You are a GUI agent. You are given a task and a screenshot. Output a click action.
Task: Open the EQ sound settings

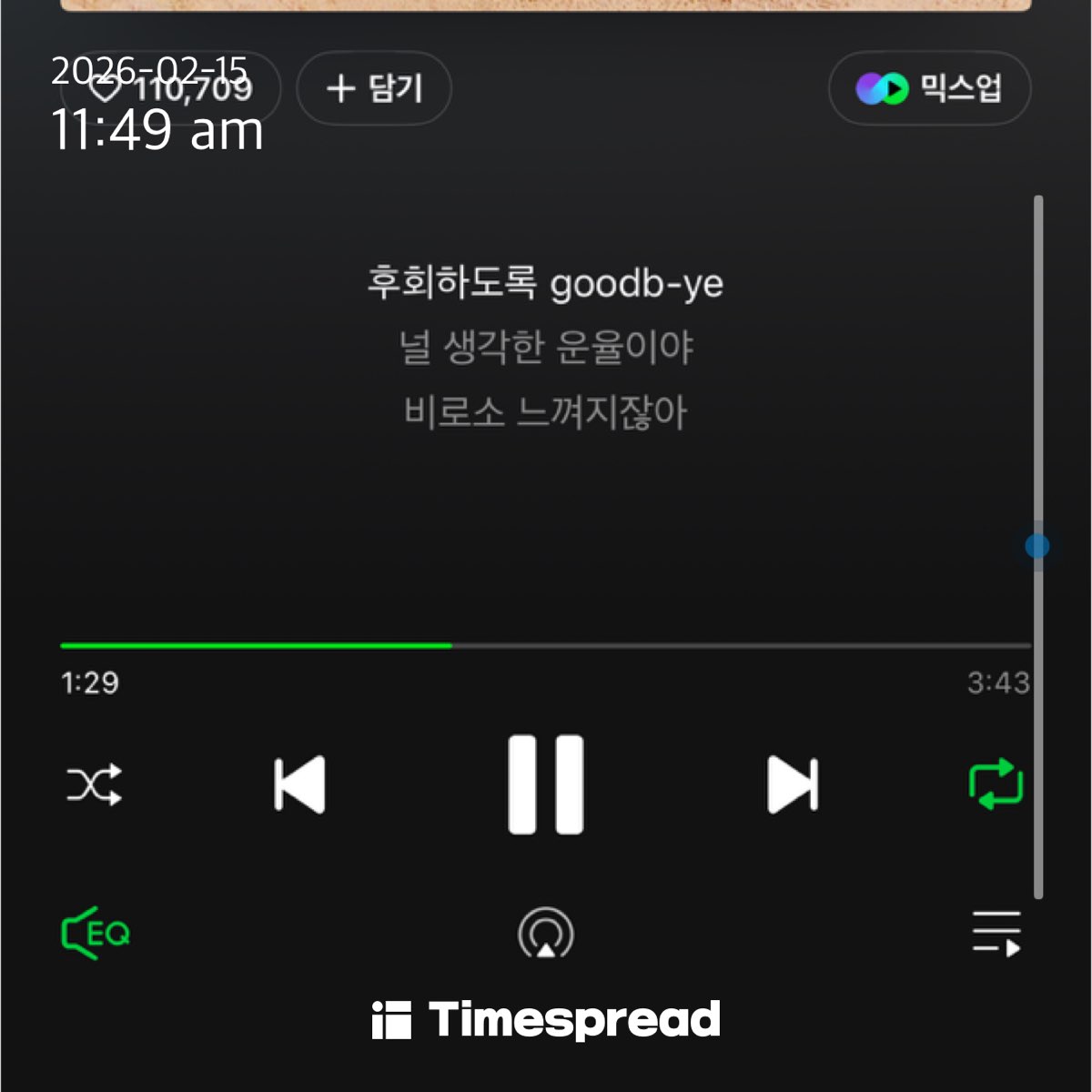(x=96, y=934)
